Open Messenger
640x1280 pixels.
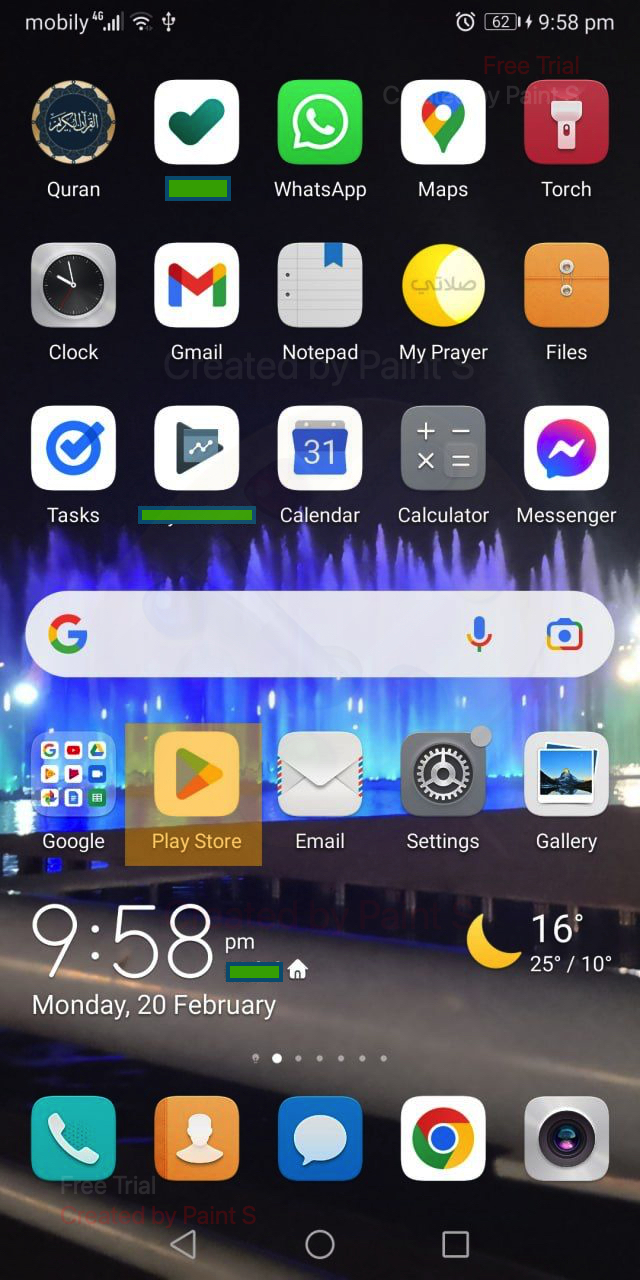click(566, 448)
